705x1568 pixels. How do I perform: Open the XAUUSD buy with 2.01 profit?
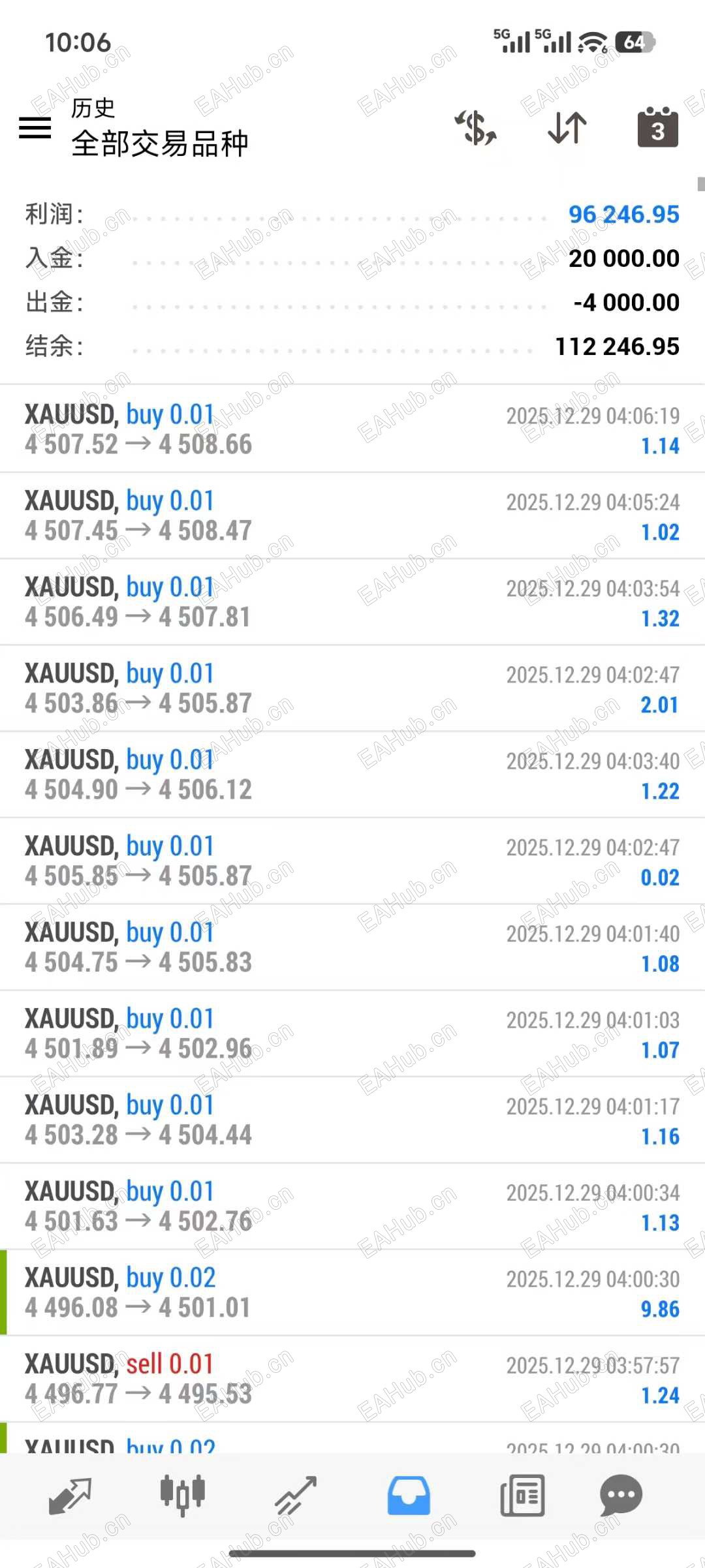pyautogui.click(x=352, y=688)
